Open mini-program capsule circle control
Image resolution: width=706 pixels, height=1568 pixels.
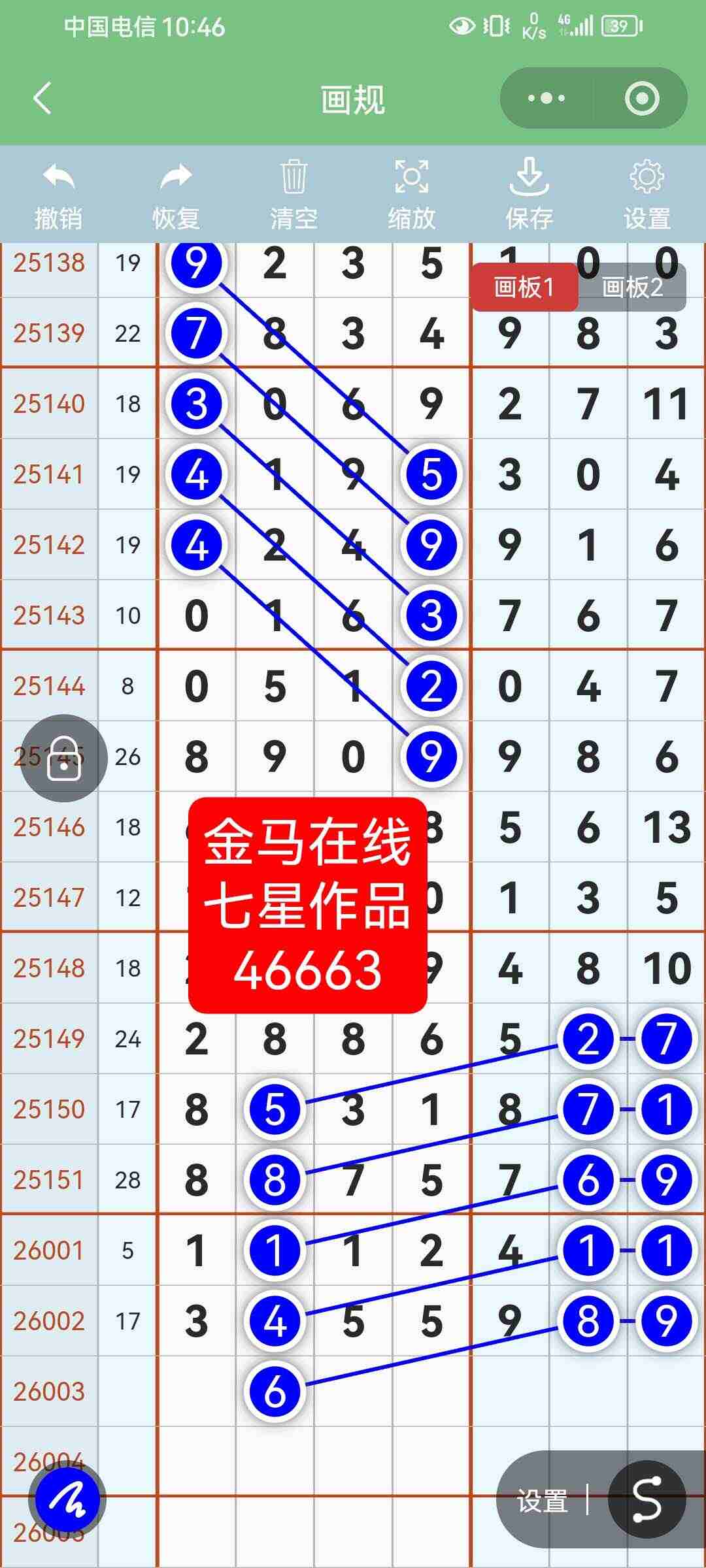coord(643,98)
